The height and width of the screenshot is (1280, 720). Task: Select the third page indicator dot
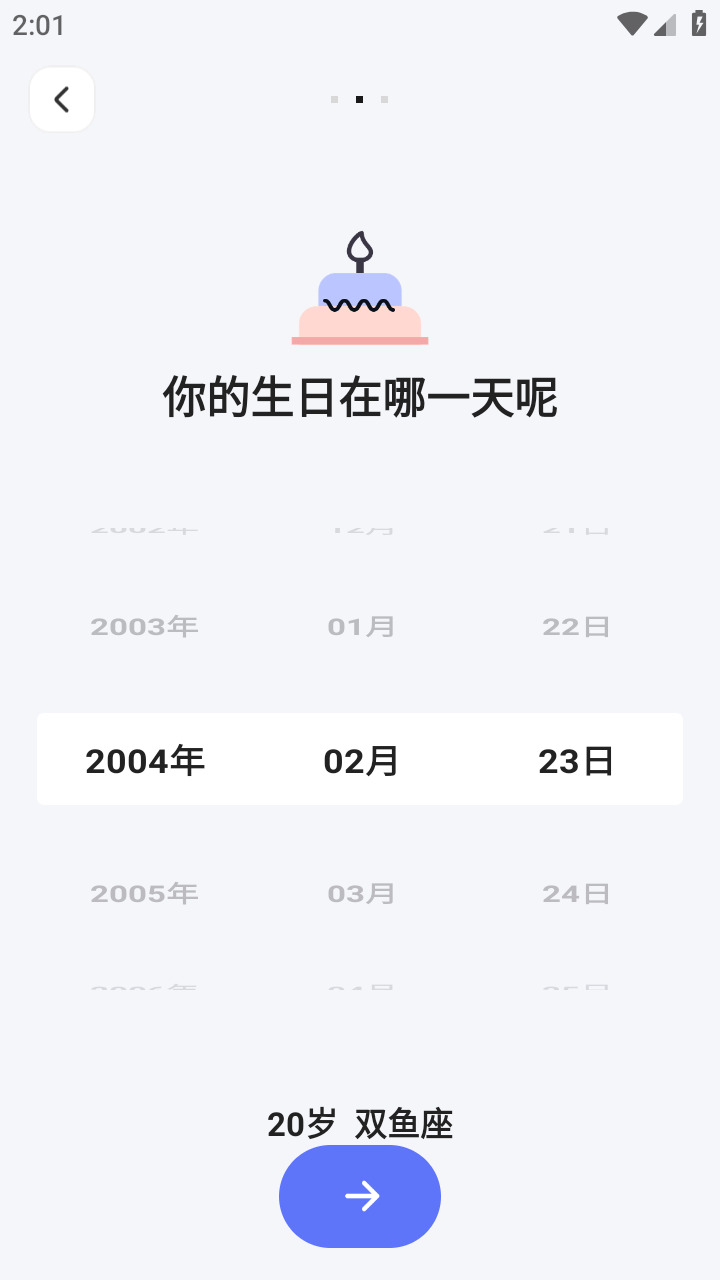tap(385, 99)
